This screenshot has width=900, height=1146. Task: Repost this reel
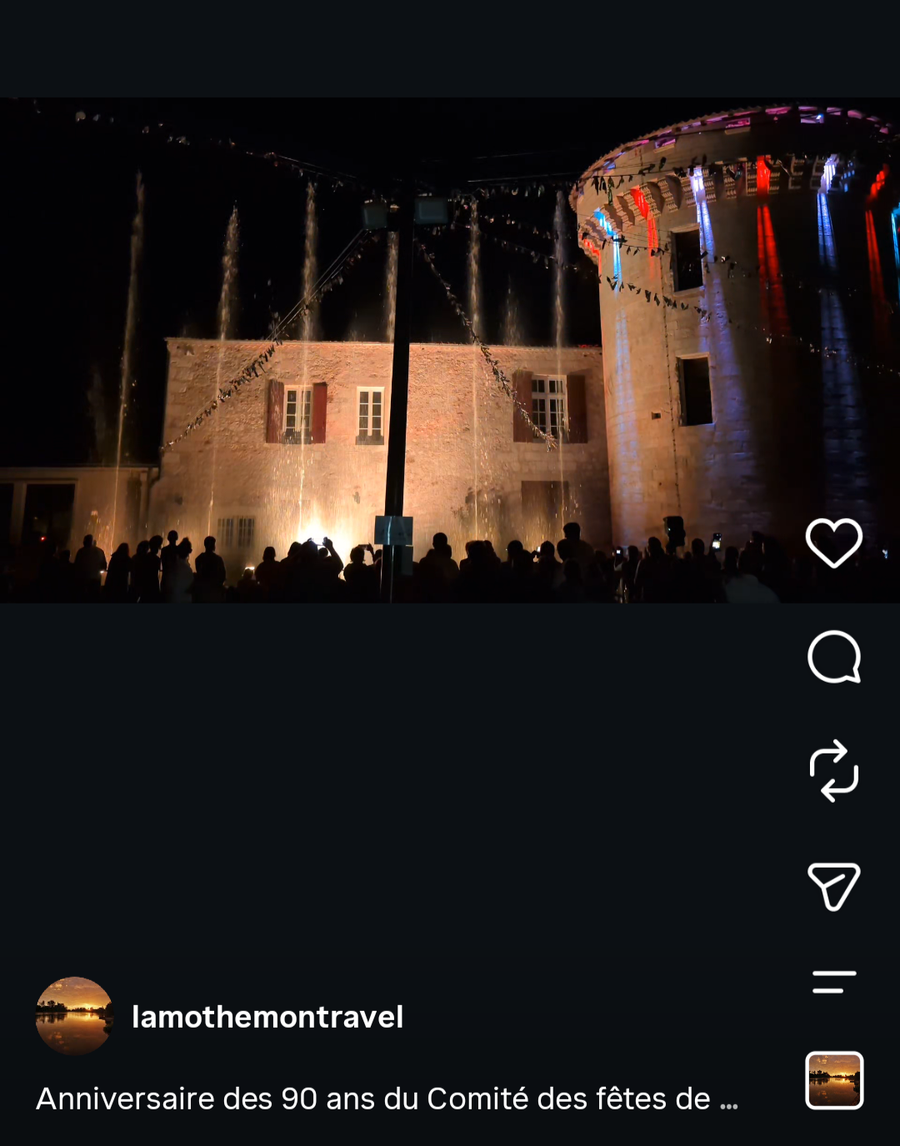click(834, 771)
